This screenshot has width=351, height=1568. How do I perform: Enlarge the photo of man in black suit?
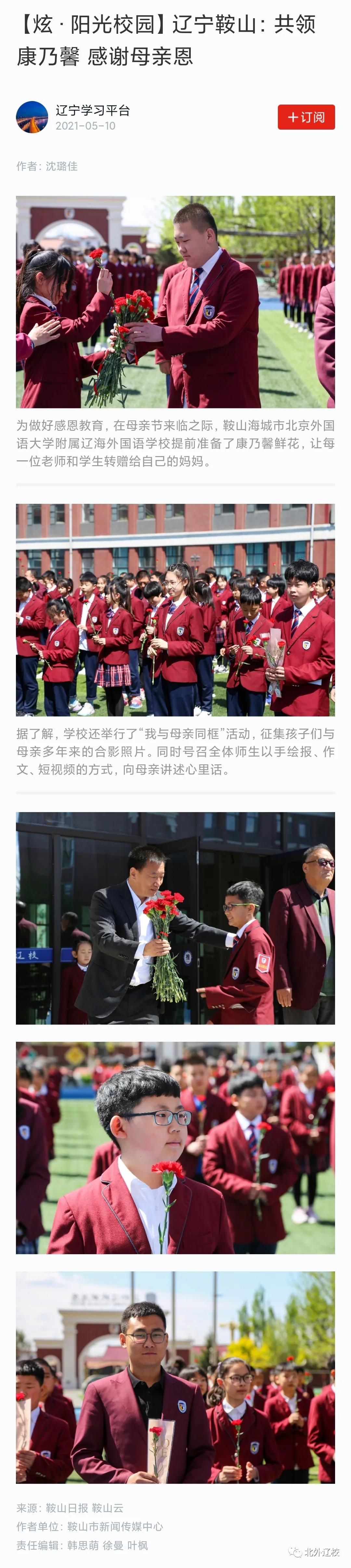click(x=175, y=917)
